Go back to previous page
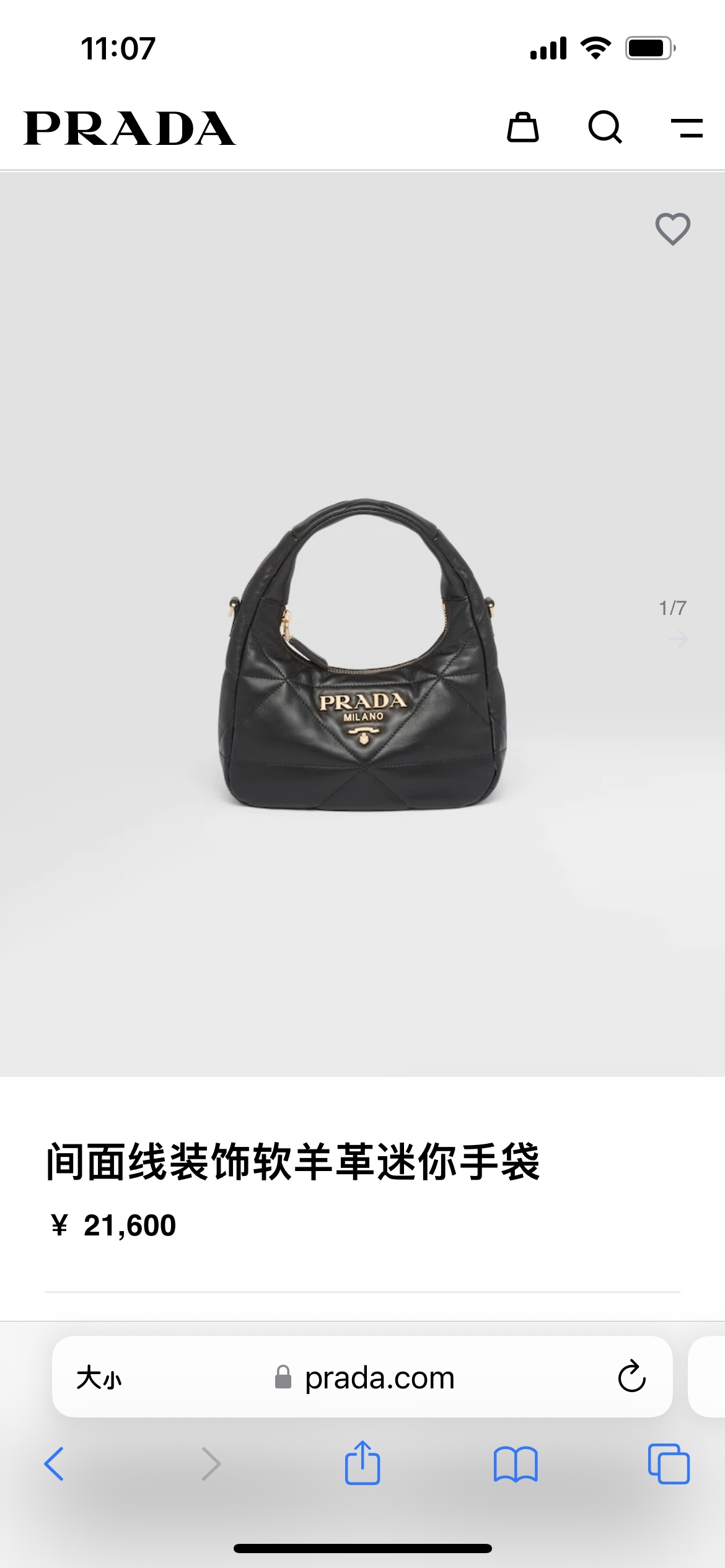 point(55,1464)
